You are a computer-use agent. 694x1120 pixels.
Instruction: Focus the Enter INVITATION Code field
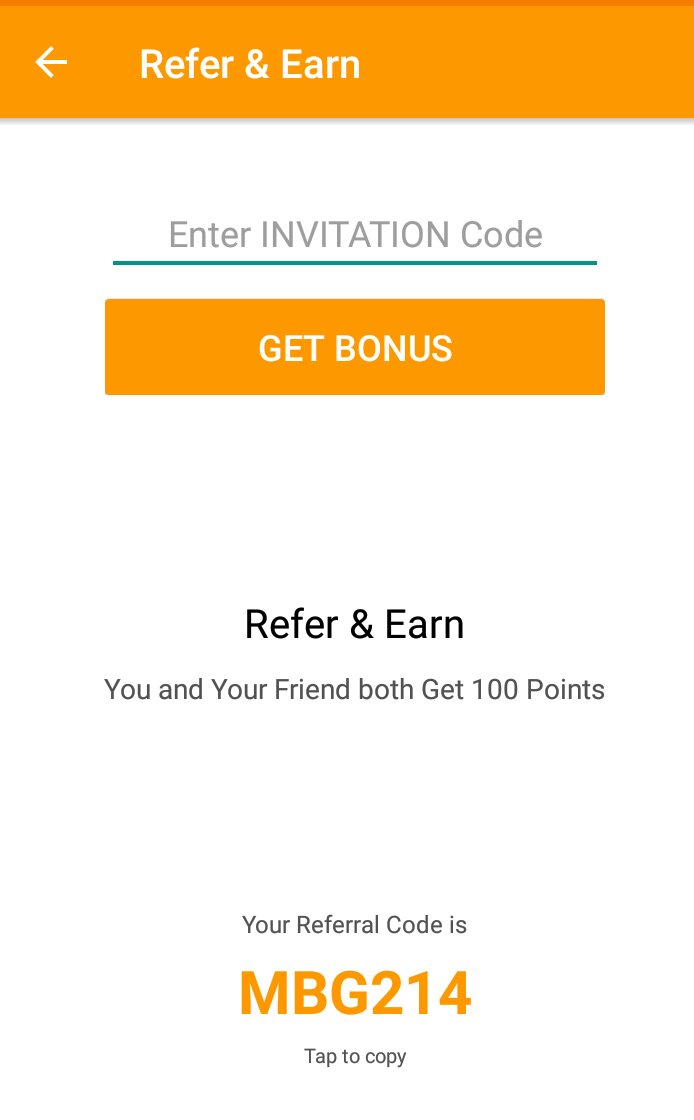(x=355, y=235)
